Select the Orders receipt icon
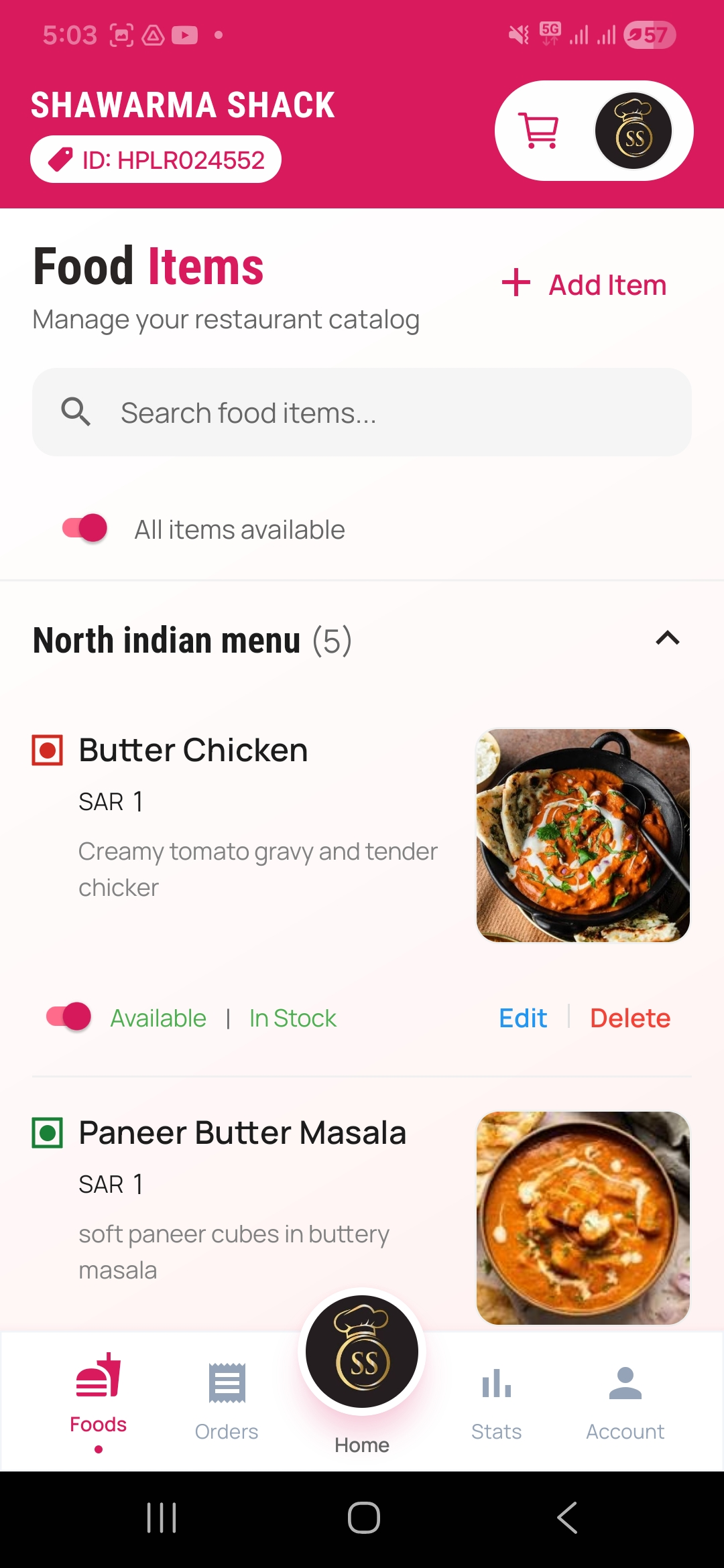724x1568 pixels. click(227, 1382)
